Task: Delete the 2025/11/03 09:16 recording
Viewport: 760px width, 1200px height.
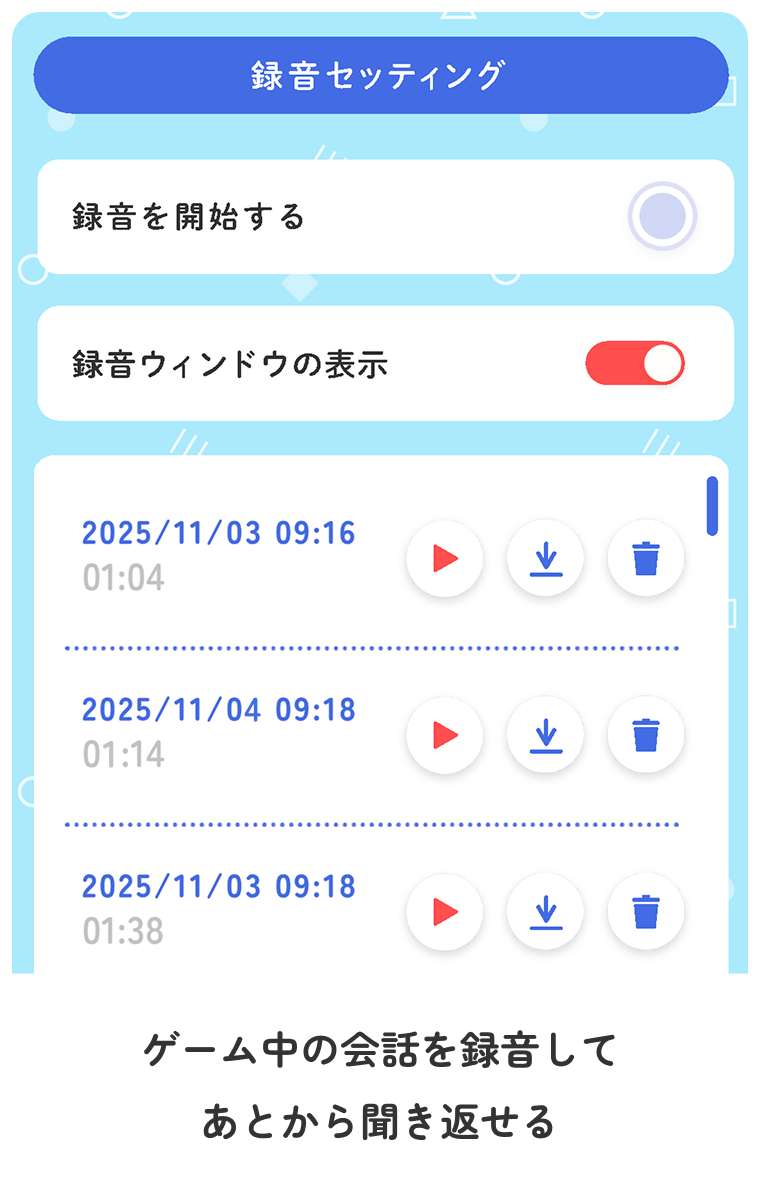Action: pyautogui.click(x=646, y=560)
